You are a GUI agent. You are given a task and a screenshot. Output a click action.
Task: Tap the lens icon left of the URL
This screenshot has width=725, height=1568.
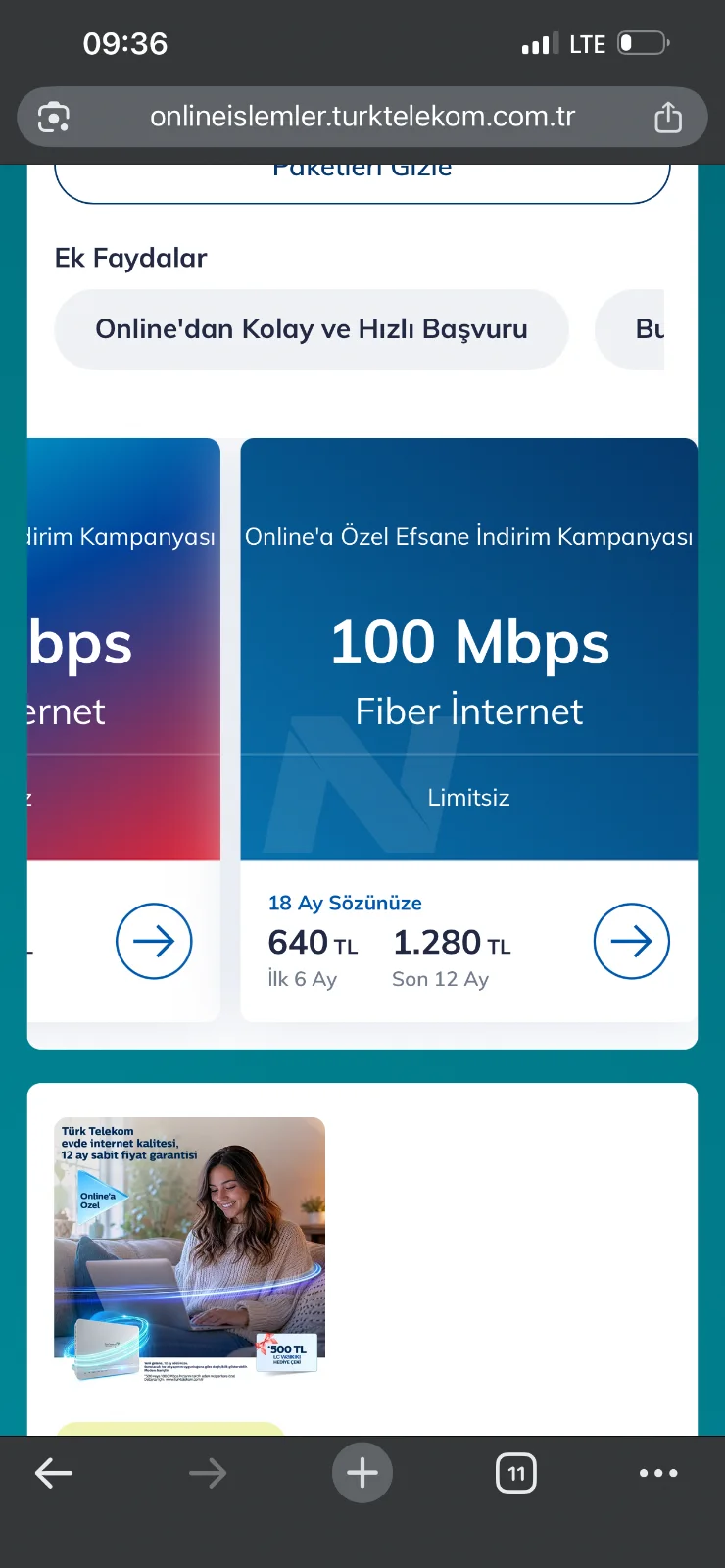tap(54, 117)
